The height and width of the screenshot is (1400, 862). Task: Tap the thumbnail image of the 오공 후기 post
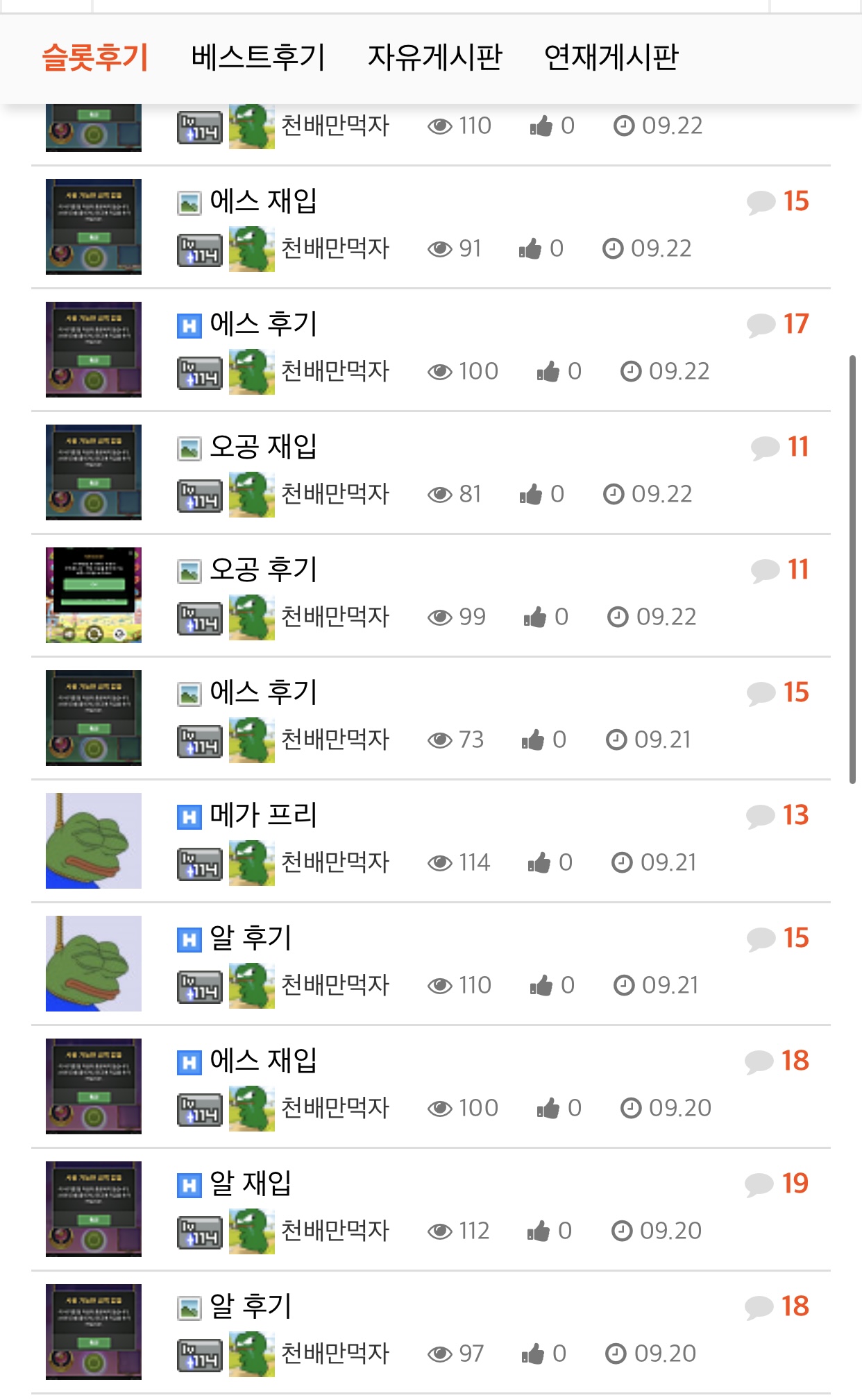tap(94, 595)
